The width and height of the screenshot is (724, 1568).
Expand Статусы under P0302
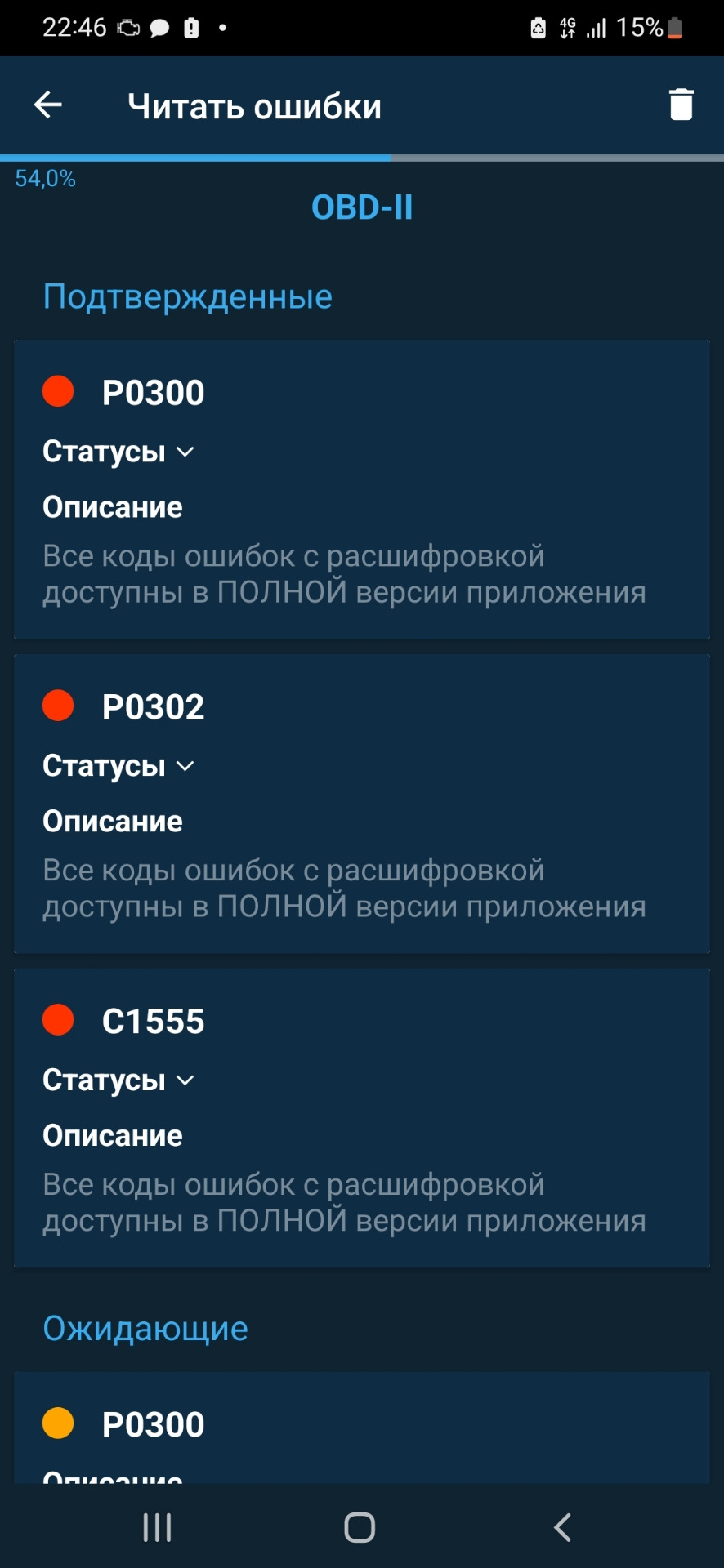(118, 766)
